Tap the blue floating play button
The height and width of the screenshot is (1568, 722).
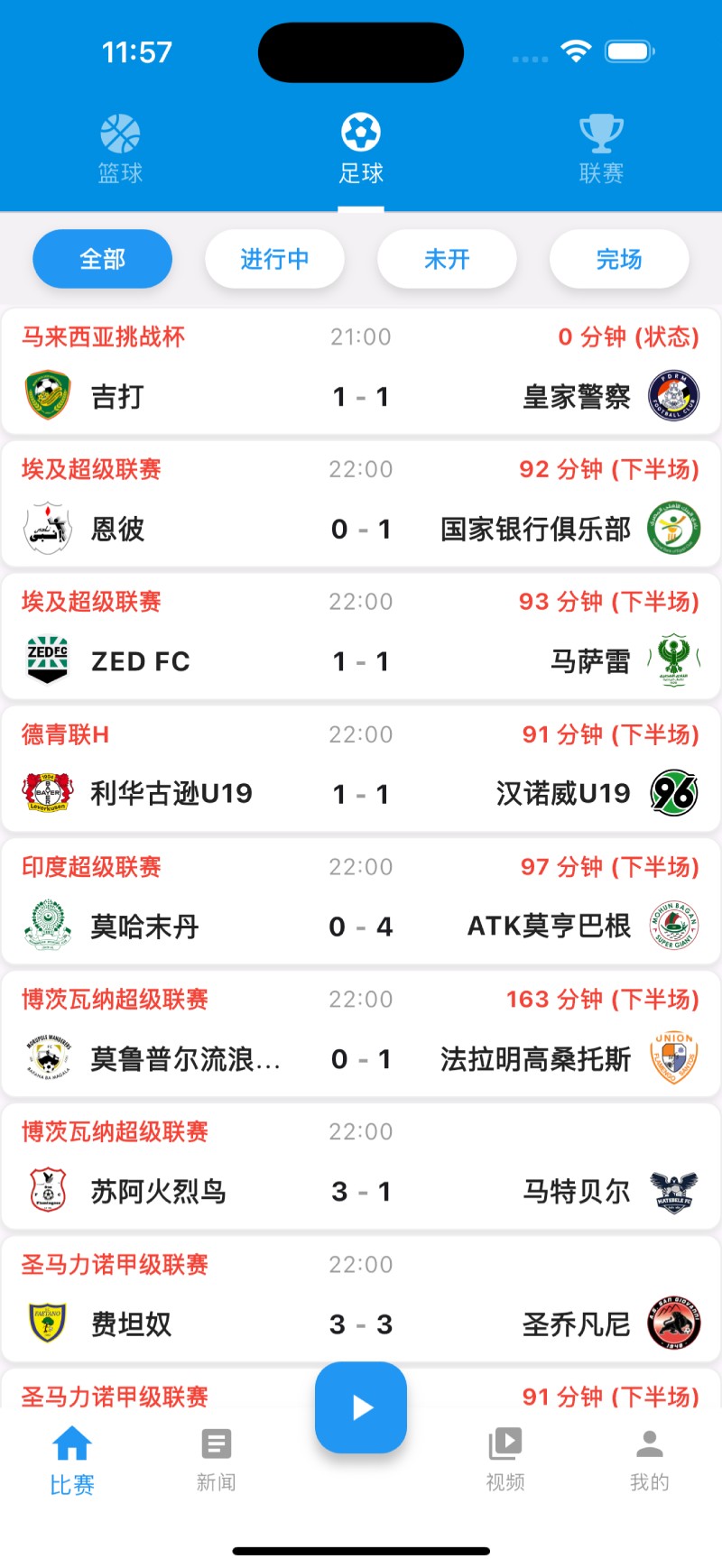coord(361,1407)
